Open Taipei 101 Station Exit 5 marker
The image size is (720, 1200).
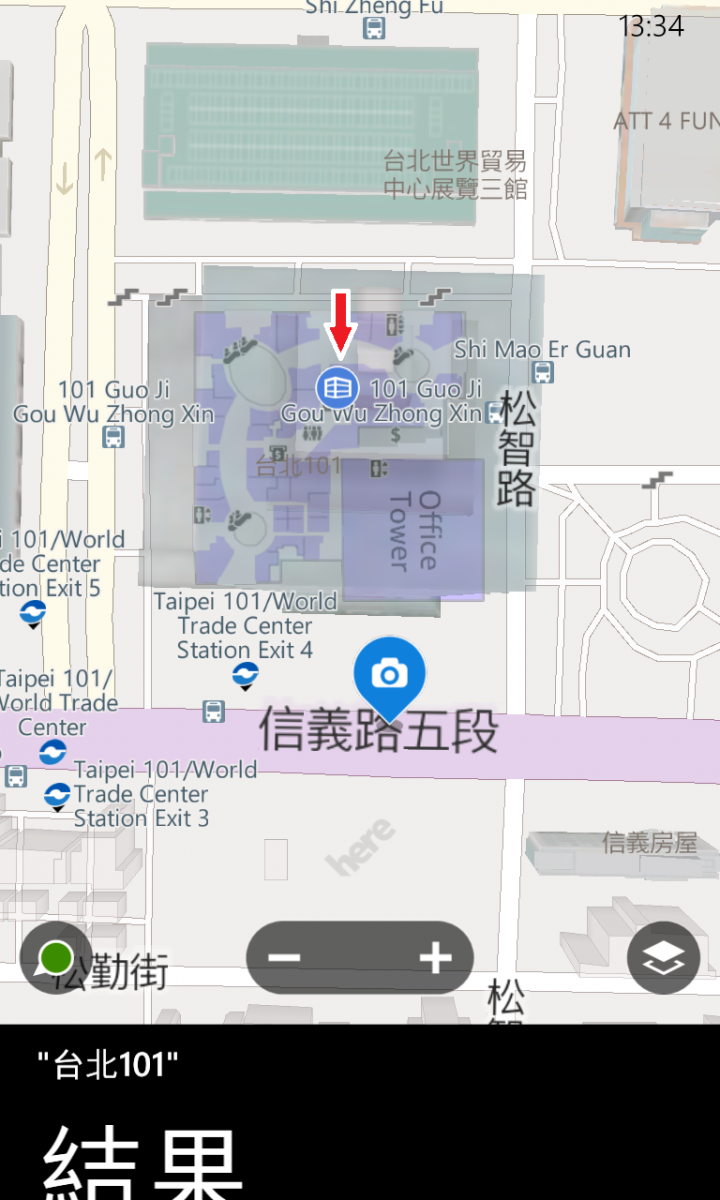pos(33,614)
